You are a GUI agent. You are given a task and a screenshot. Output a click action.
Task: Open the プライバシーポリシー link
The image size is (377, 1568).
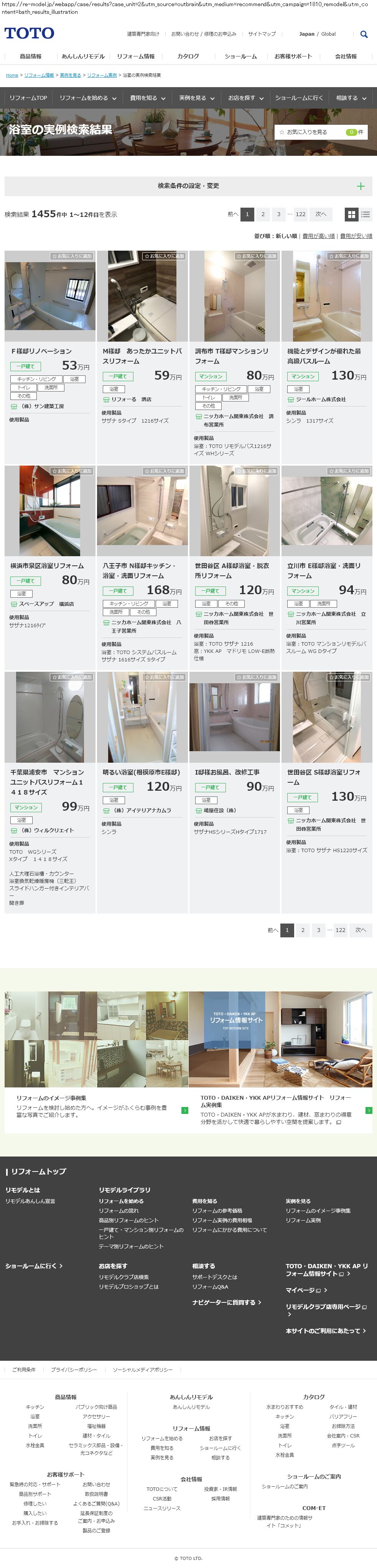pos(74,1370)
